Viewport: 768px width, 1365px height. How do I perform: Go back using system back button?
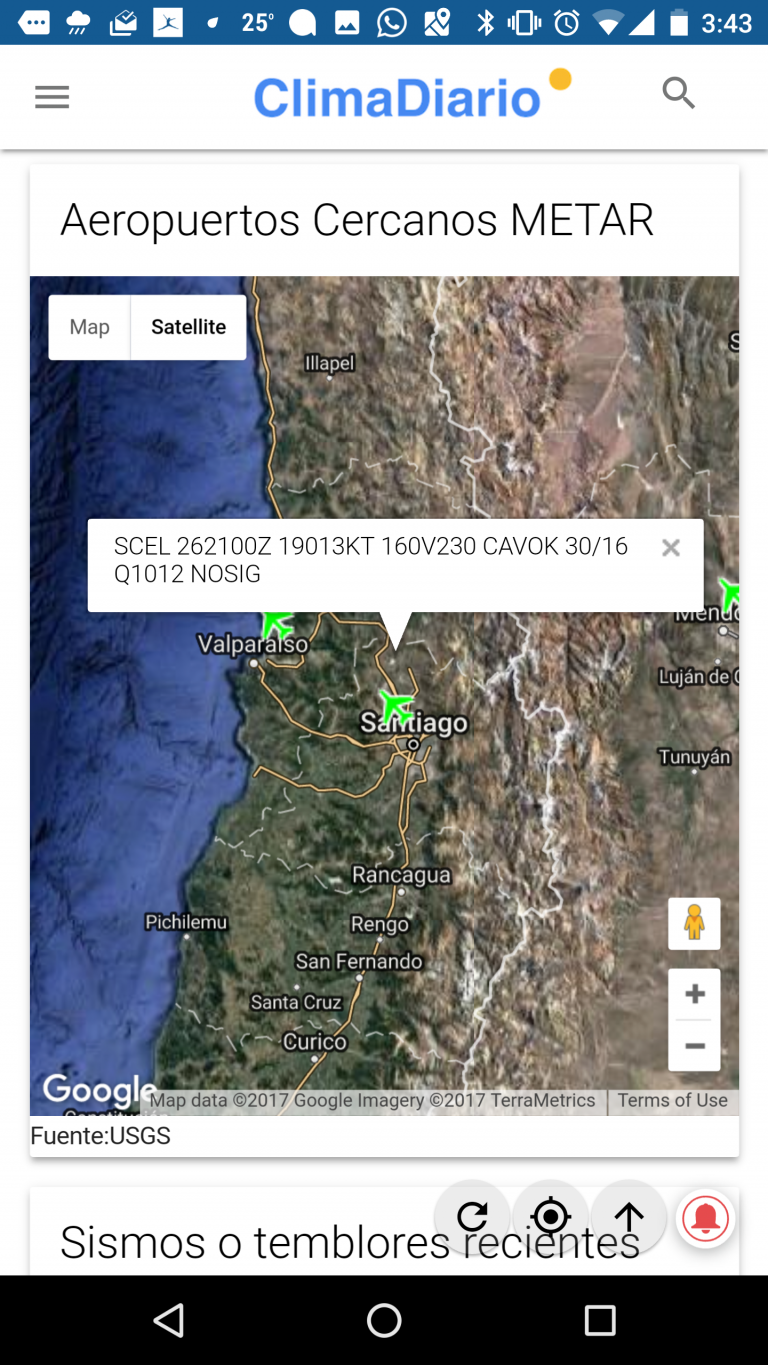(x=169, y=1320)
